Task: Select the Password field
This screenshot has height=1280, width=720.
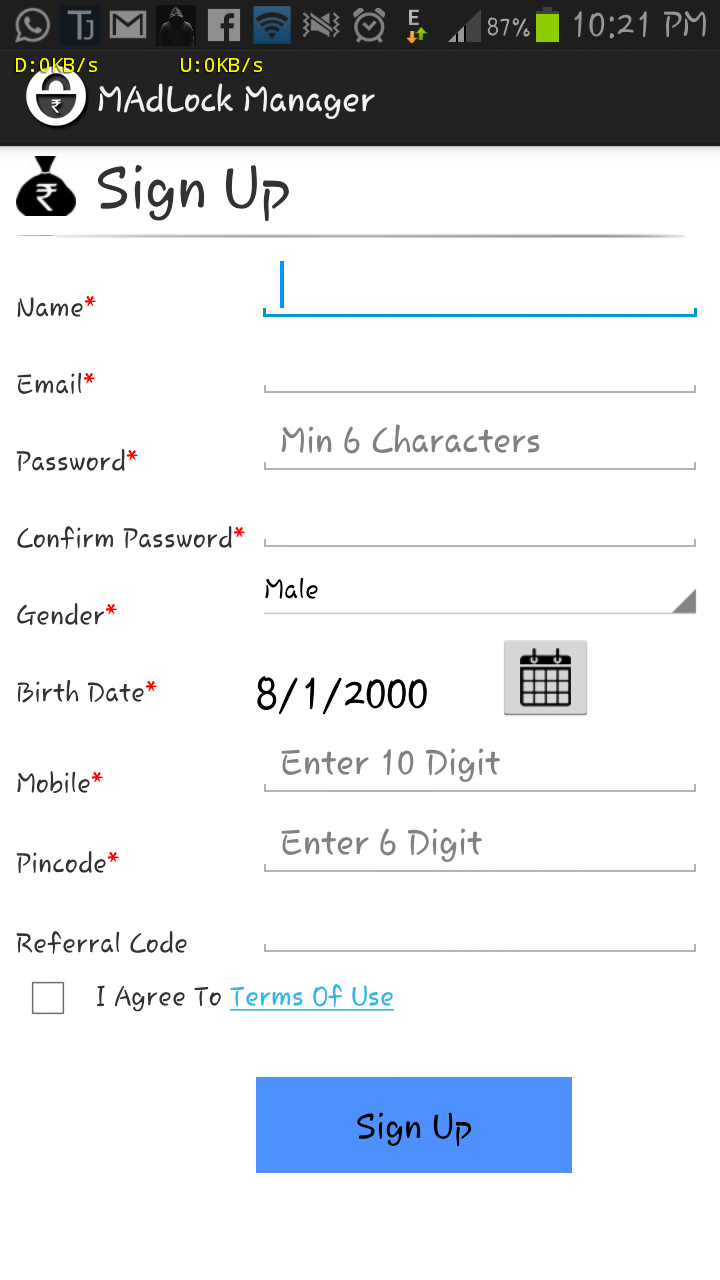Action: point(480,443)
